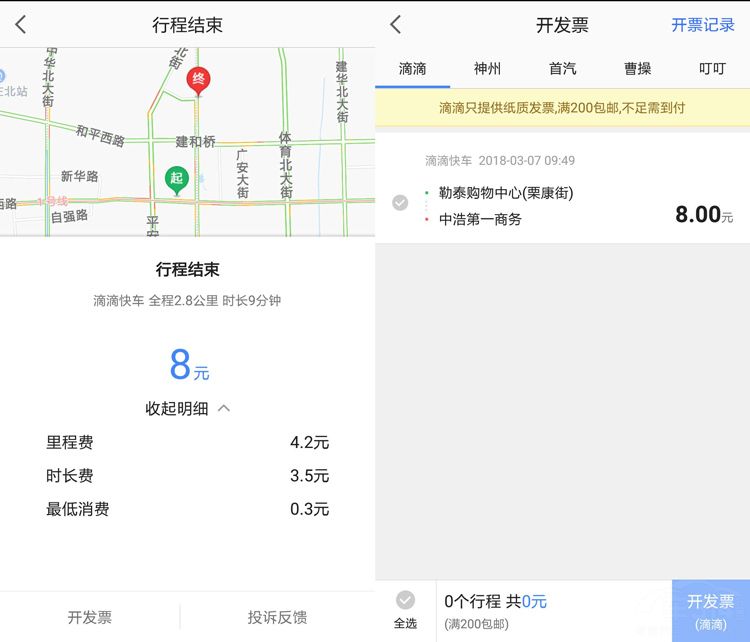Image resolution: width=750 pixels, height=642 pixels.
Task: Switch to the 神州 tab
Action: (487, 69)
